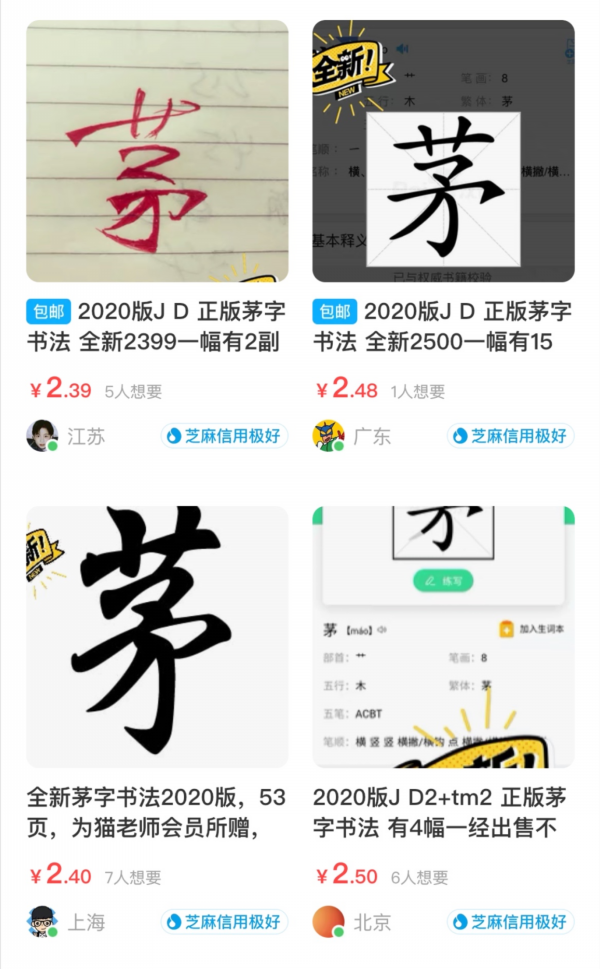Open the ¥2.40 listing from 上海
This screenshot has width=600, height=969.
(x=157, y=637)
